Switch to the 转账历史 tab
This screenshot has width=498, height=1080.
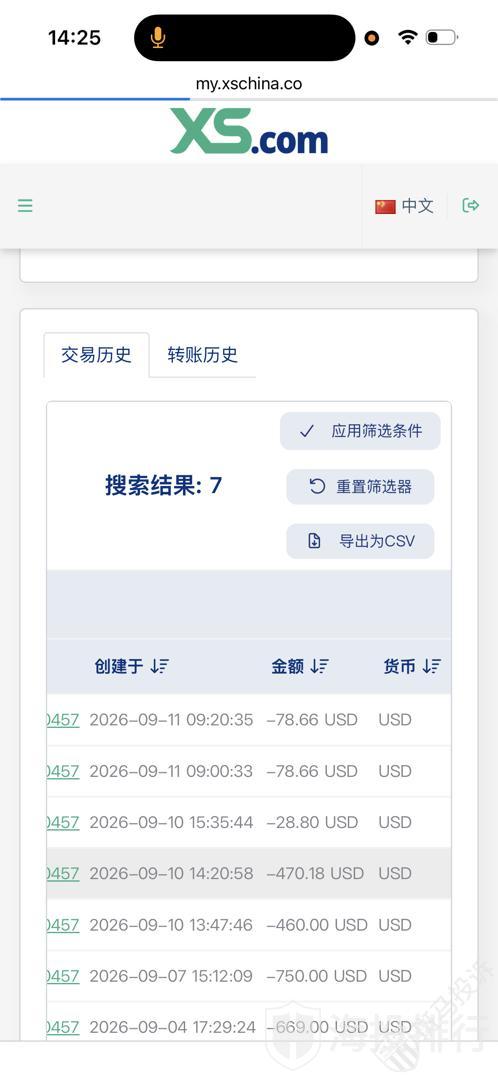click(x=203, y=355)
